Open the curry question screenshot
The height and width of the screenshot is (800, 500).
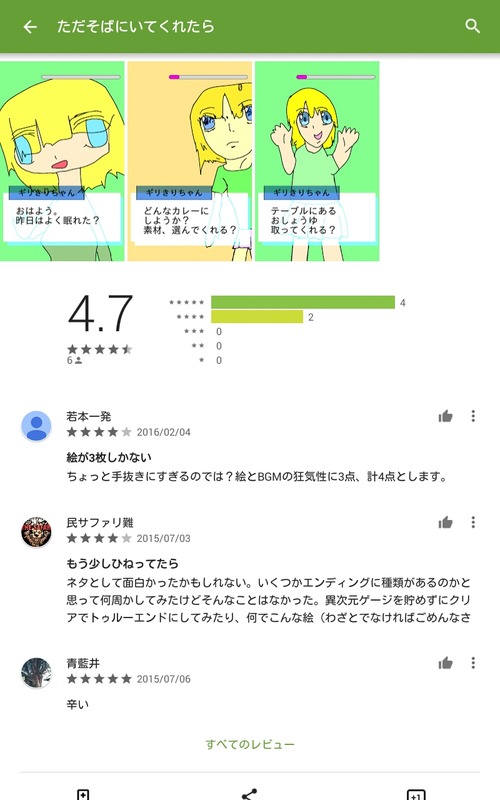coord(190,161)
